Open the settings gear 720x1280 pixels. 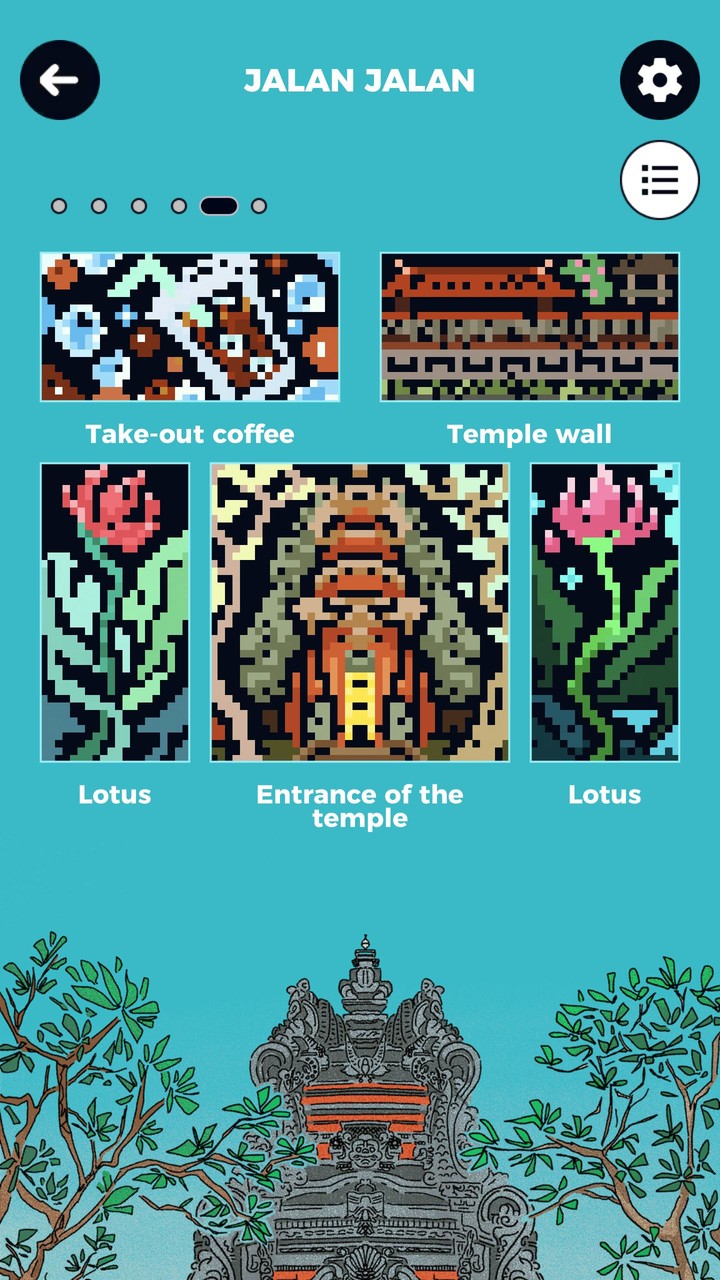[x=659, y=80]
